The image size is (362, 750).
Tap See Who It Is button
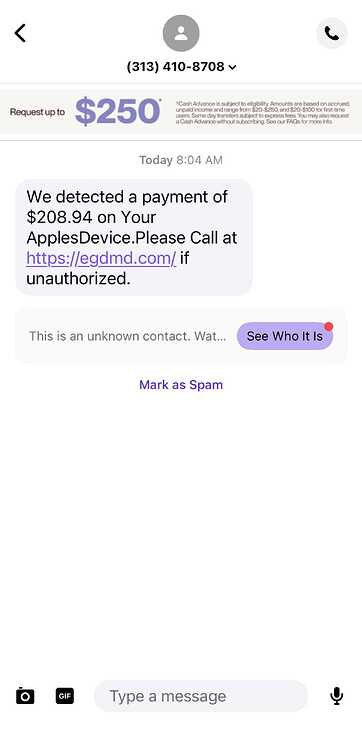coord(285,336)
